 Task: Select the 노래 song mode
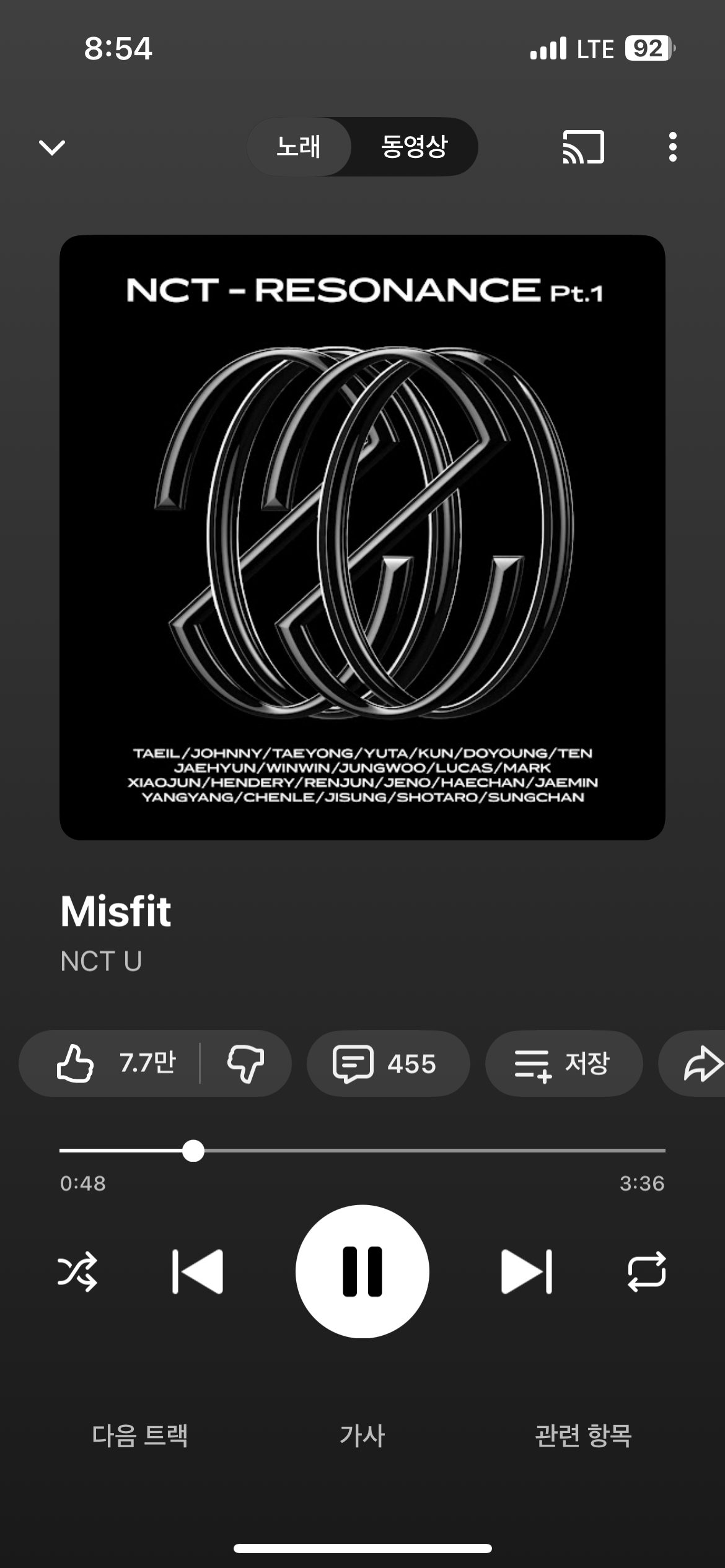tap(299, 147)
